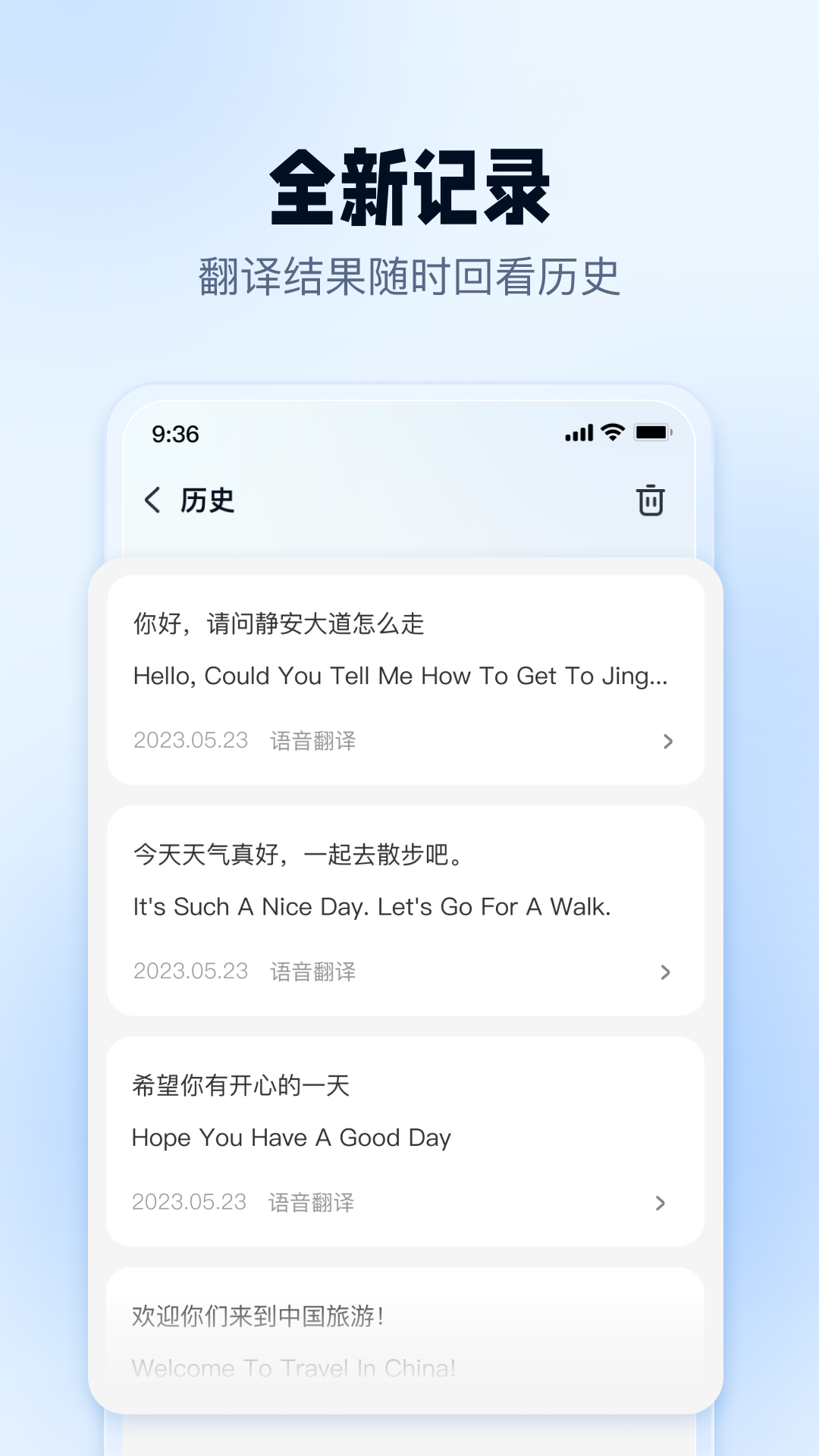This screenshot has width=819, height=1456.
Task: Open details of the 散步 translation entry
Action: click(x=667, y=971)
